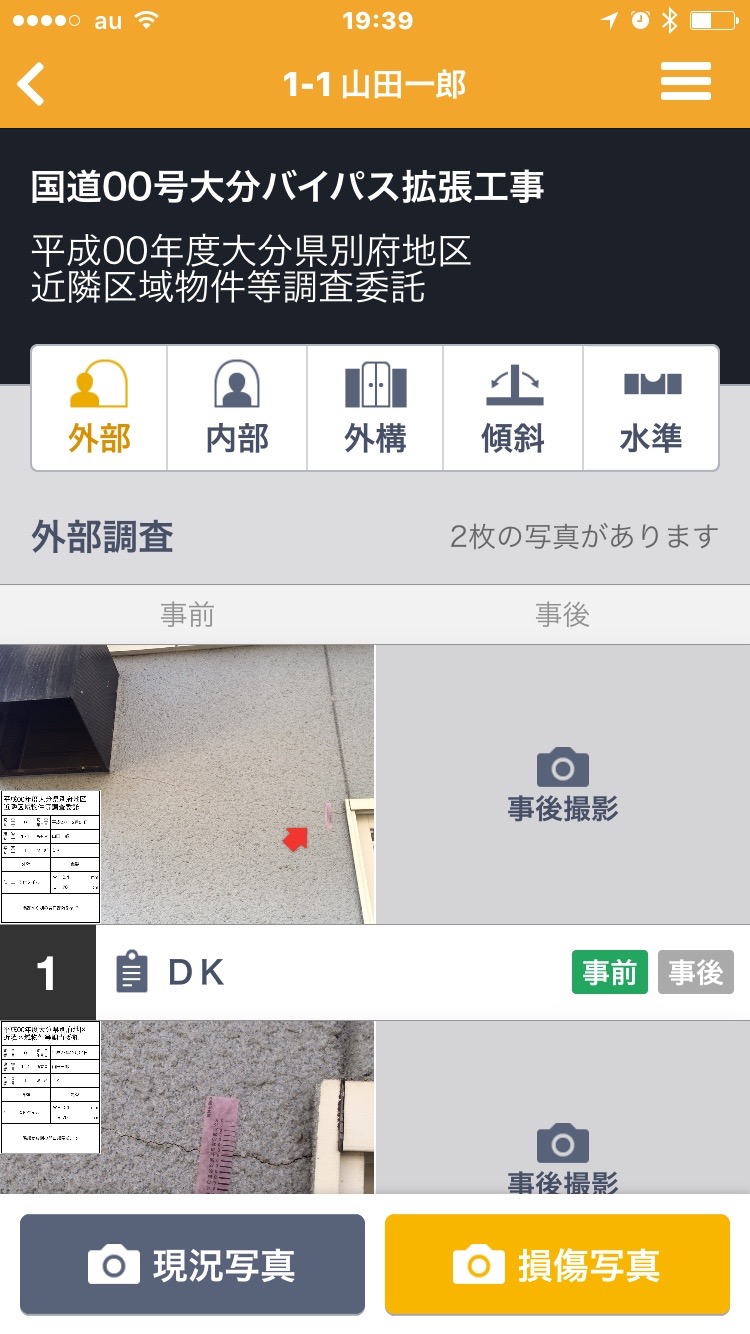Open the first 事前 wall photo
The image size is (750, 1334).
point(187,784)
